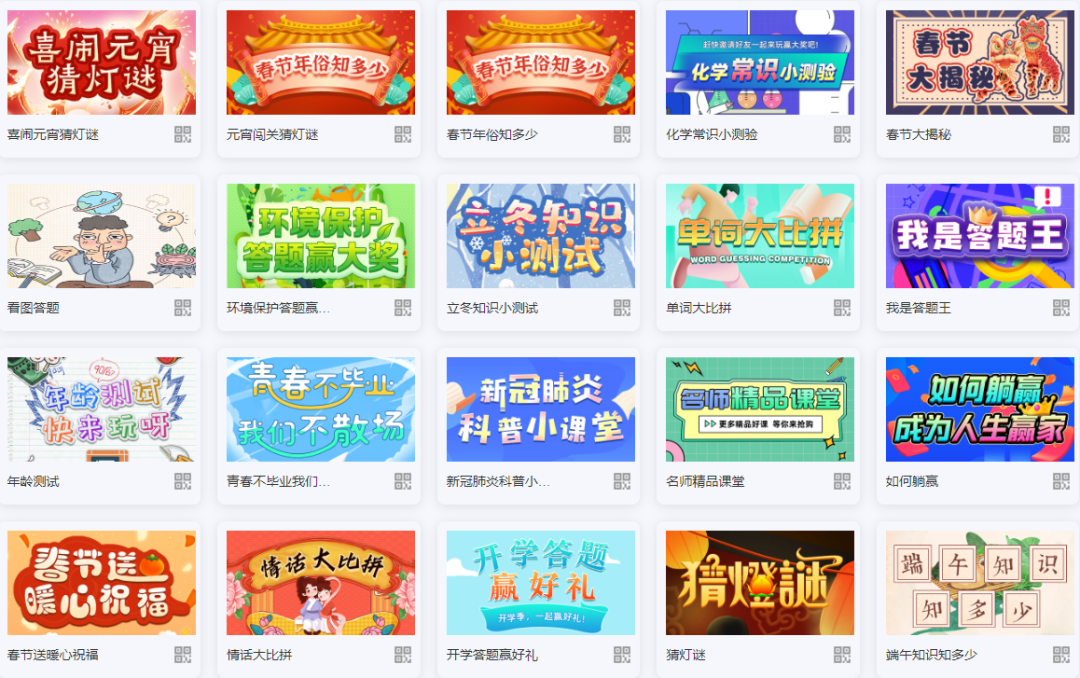This screenshot has height=678, width=1080.
Task: Show QR code for 新冠肺炎科普小 template
Action: (622, 481)
